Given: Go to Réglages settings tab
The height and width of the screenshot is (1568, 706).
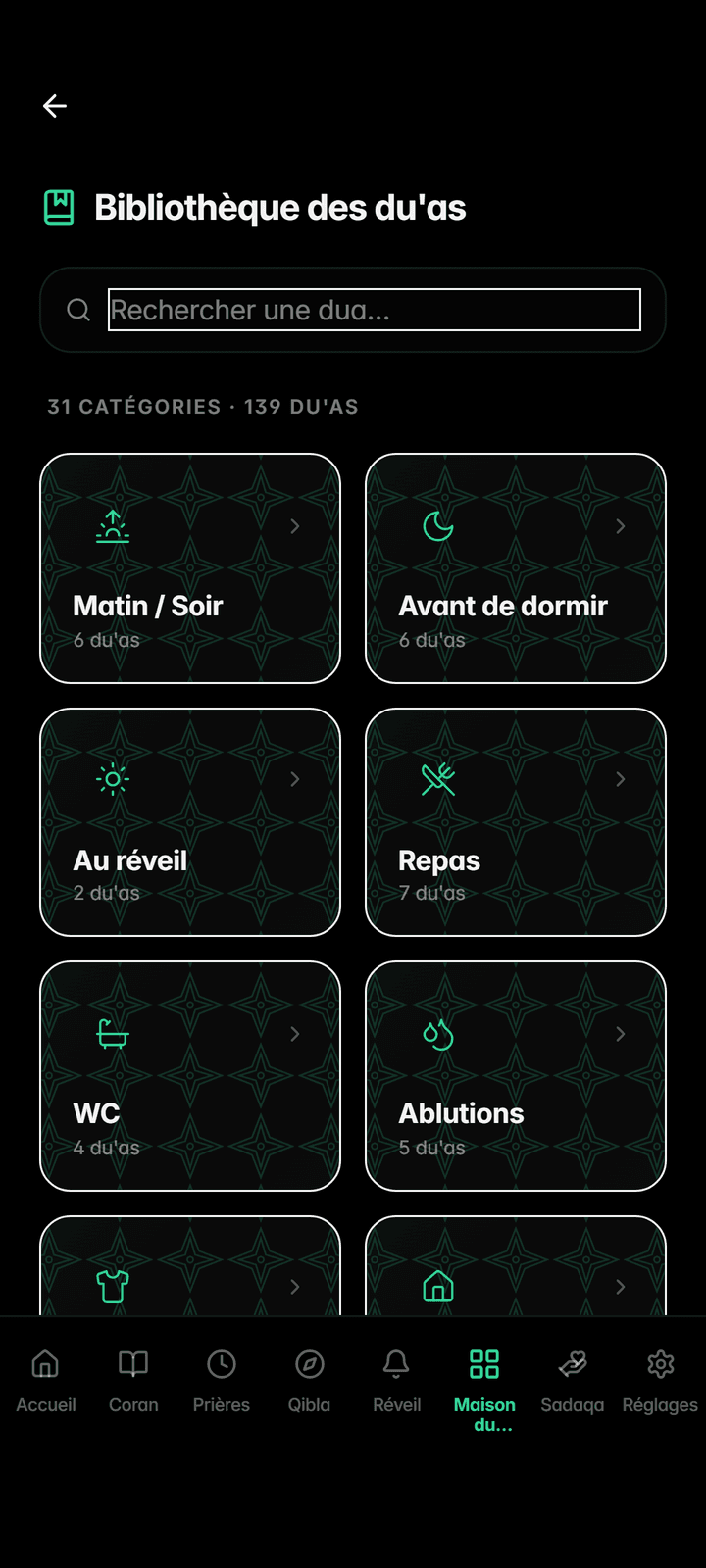Looking at the screenshot, I should coord(660,1380).
